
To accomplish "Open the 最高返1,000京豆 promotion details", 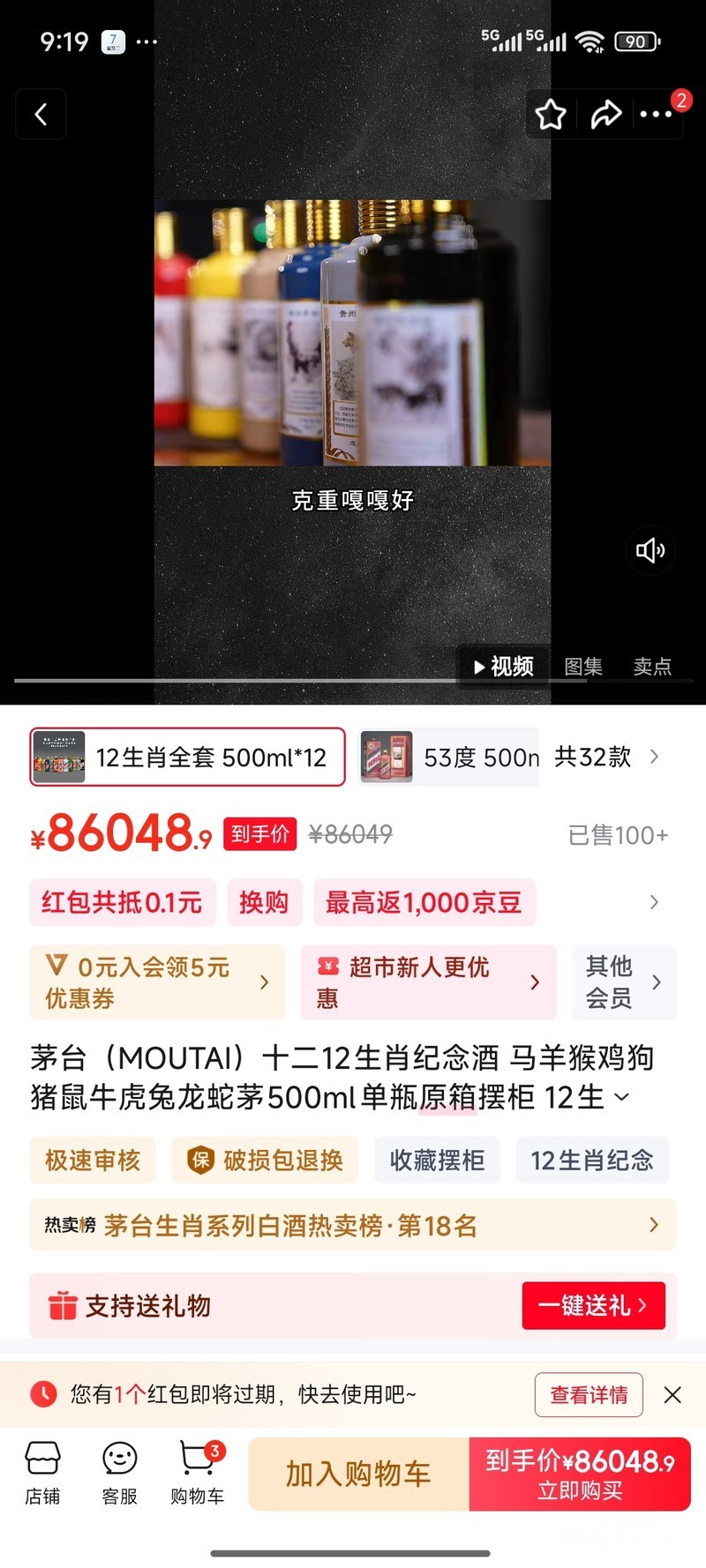I will click(x=424, y=902).
